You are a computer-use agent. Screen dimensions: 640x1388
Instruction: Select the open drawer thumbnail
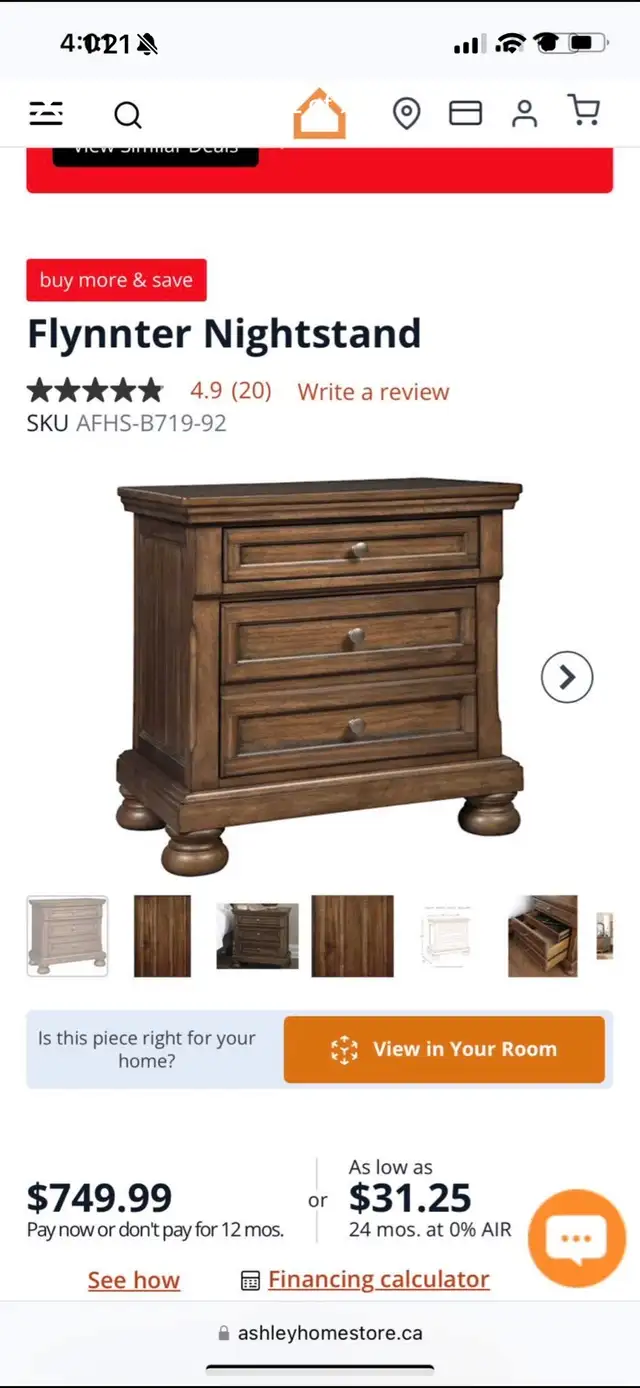543,936
